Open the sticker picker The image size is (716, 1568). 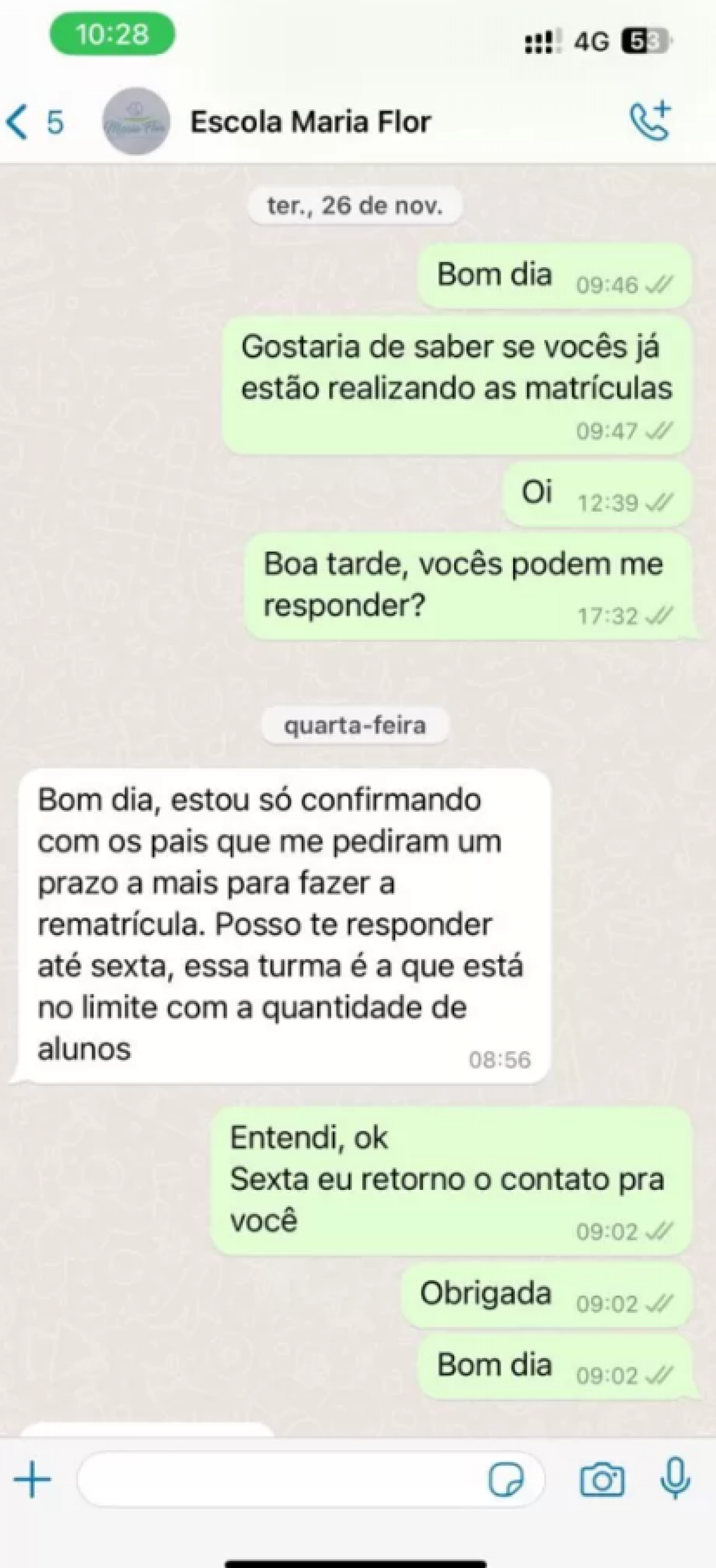(x=506, y=1480)
